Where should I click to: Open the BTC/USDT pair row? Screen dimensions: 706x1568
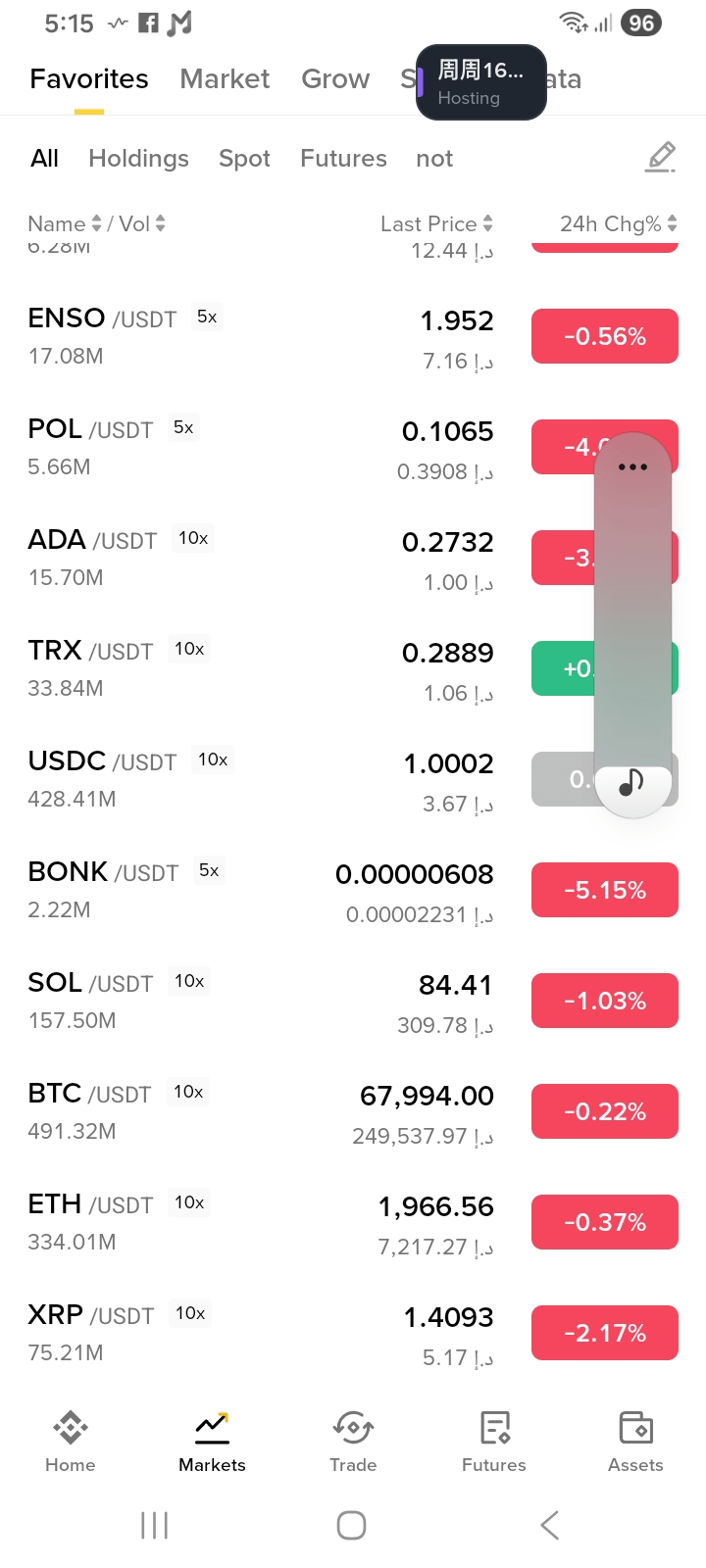tap(353, 1112)
